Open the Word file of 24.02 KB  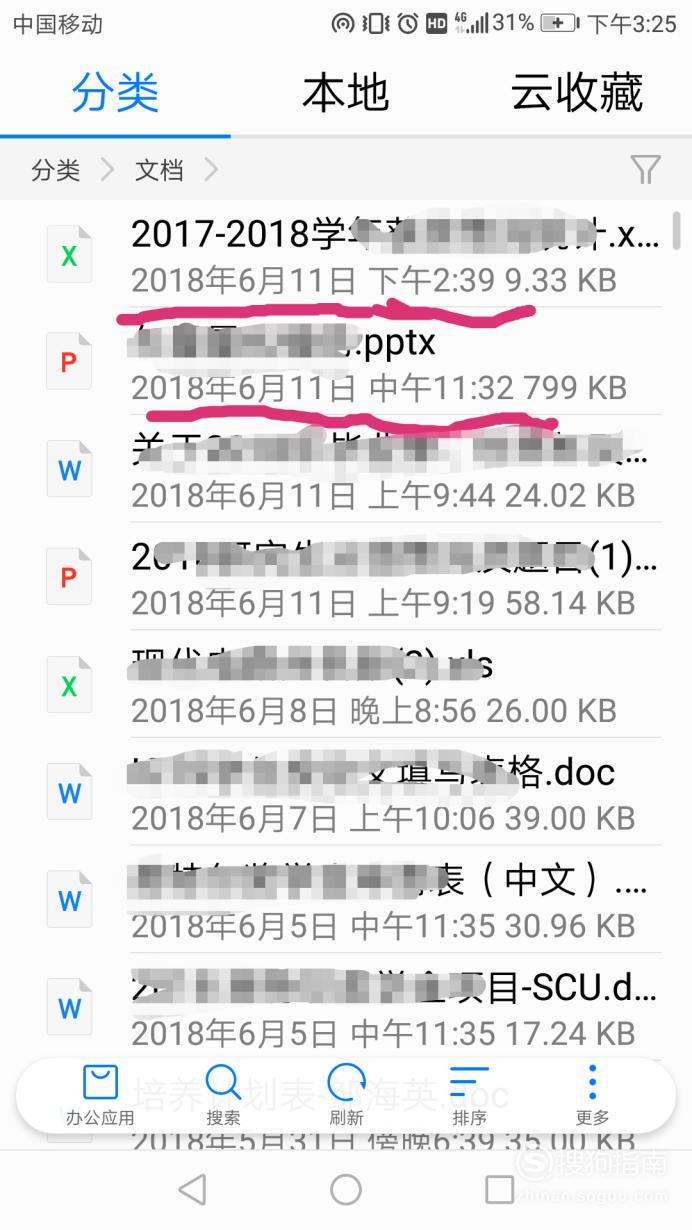click(x=346, y=468)
